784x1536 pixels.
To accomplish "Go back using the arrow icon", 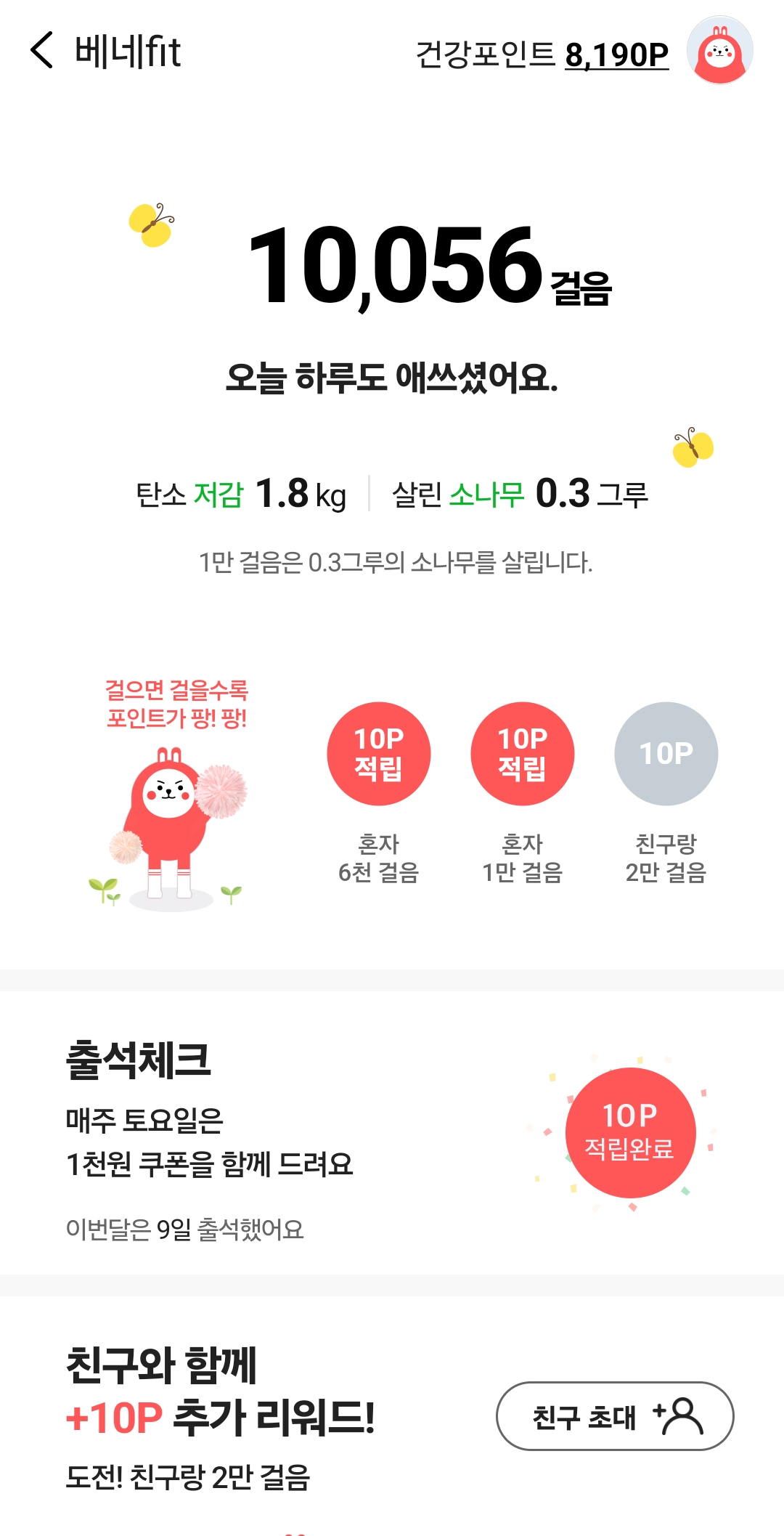I will (x=42, y=51).
